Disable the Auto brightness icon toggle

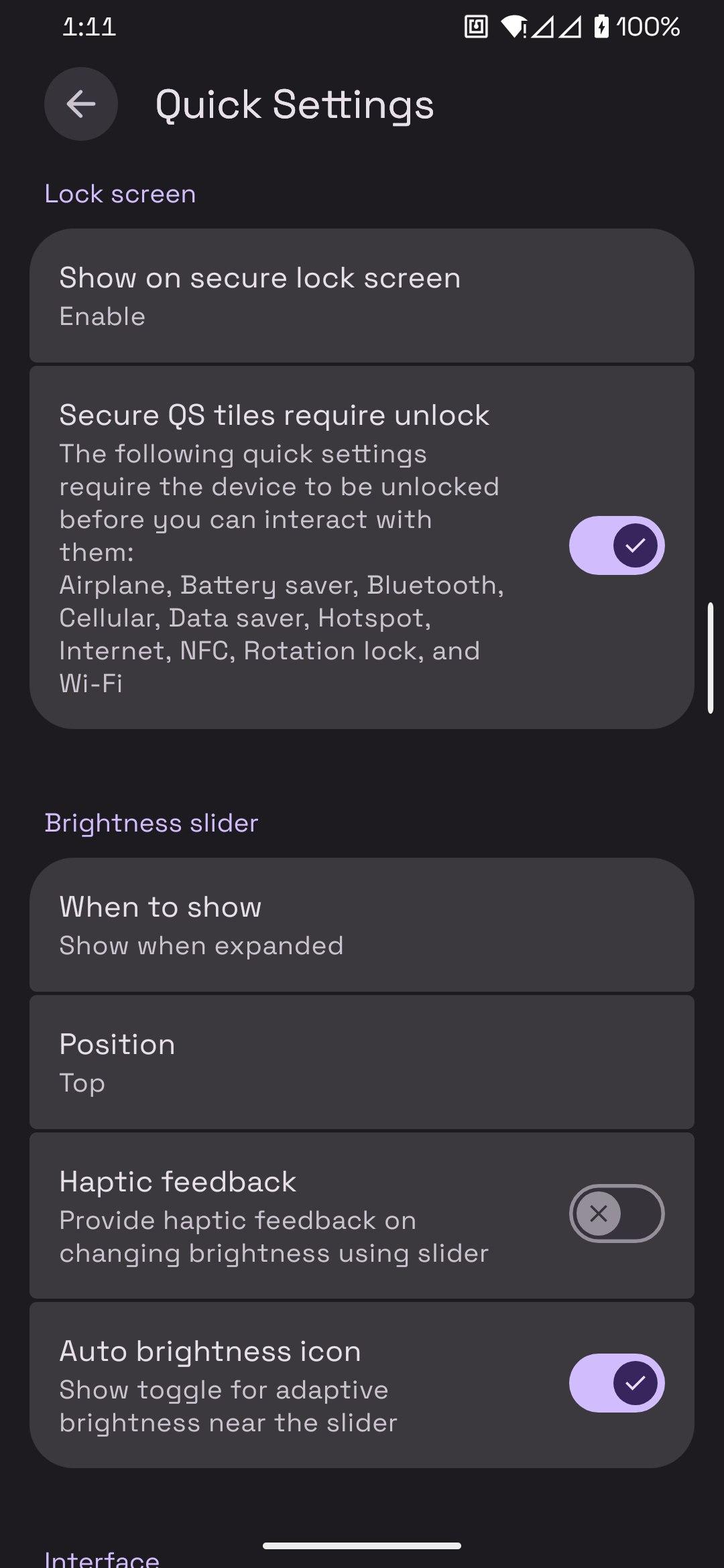[616, 1383]
